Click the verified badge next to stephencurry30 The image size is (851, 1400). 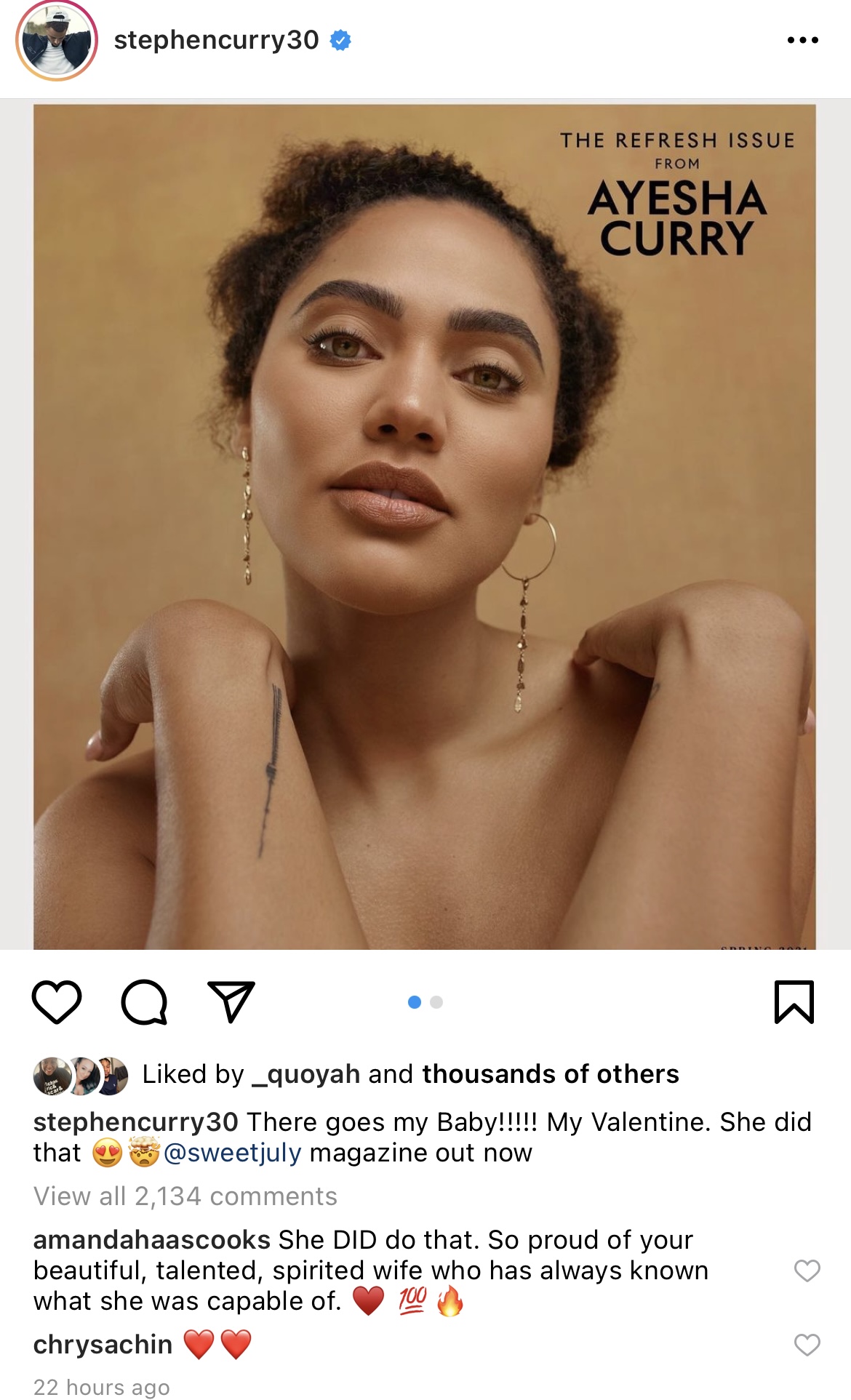point(339,42)
